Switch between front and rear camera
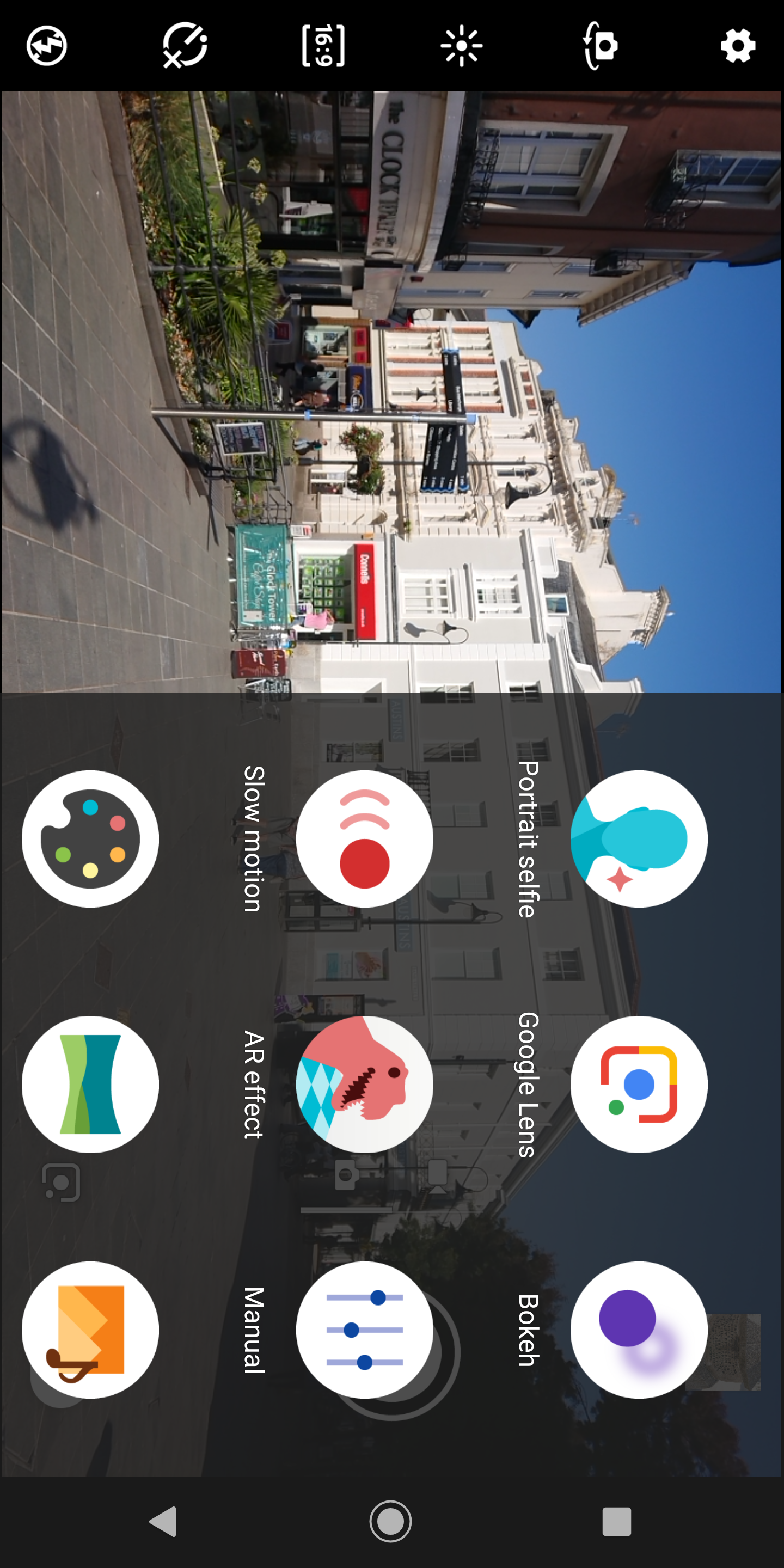This screenshot has height=1568, width=784. coord(600,46)
